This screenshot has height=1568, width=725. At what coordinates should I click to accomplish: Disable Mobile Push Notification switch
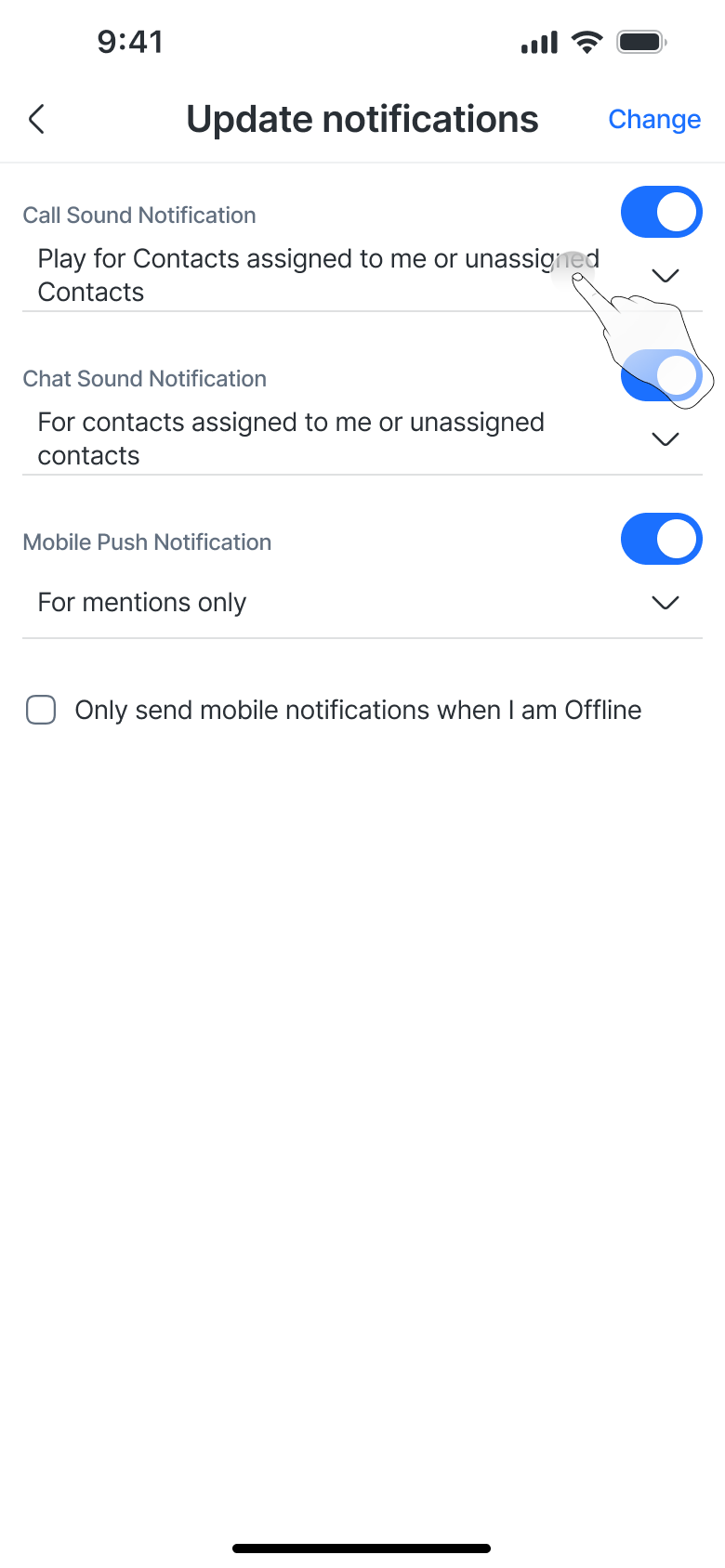pyautogui.click(x=661, y=539)
